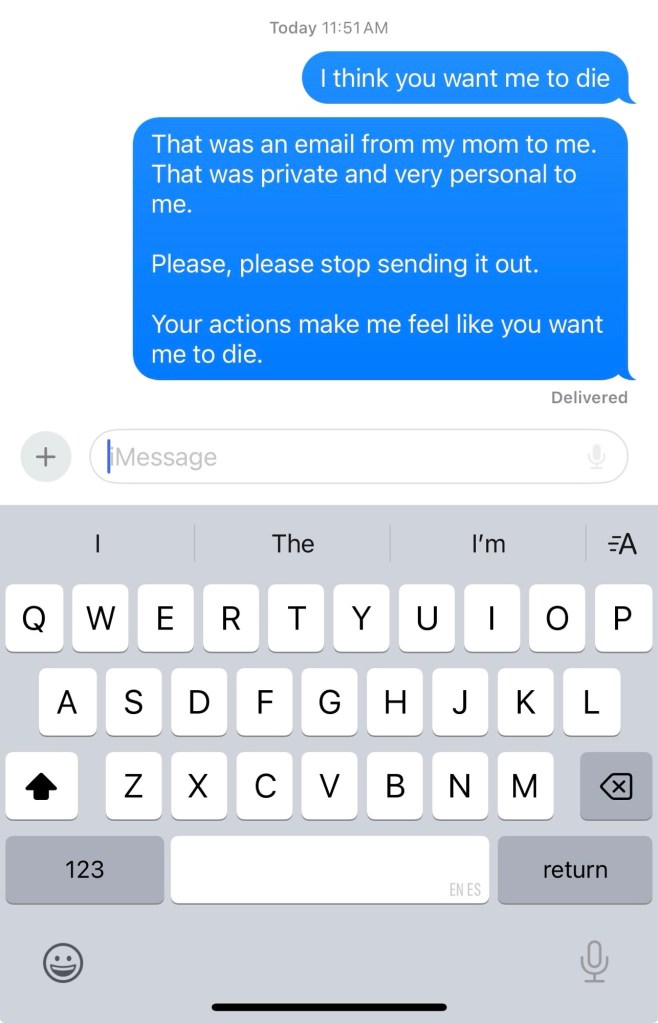Focus the iMessage text field

340,457
